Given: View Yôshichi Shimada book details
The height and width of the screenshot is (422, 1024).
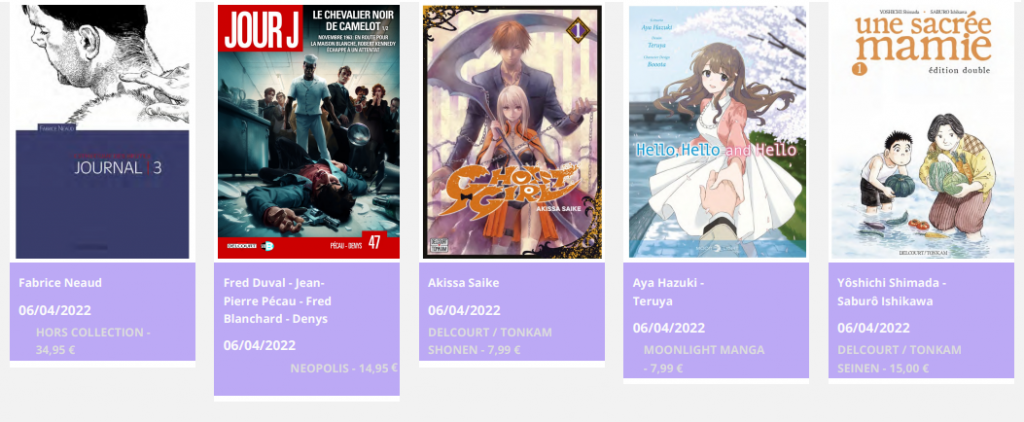Looking at the screenshot, I should pos(891,291).
